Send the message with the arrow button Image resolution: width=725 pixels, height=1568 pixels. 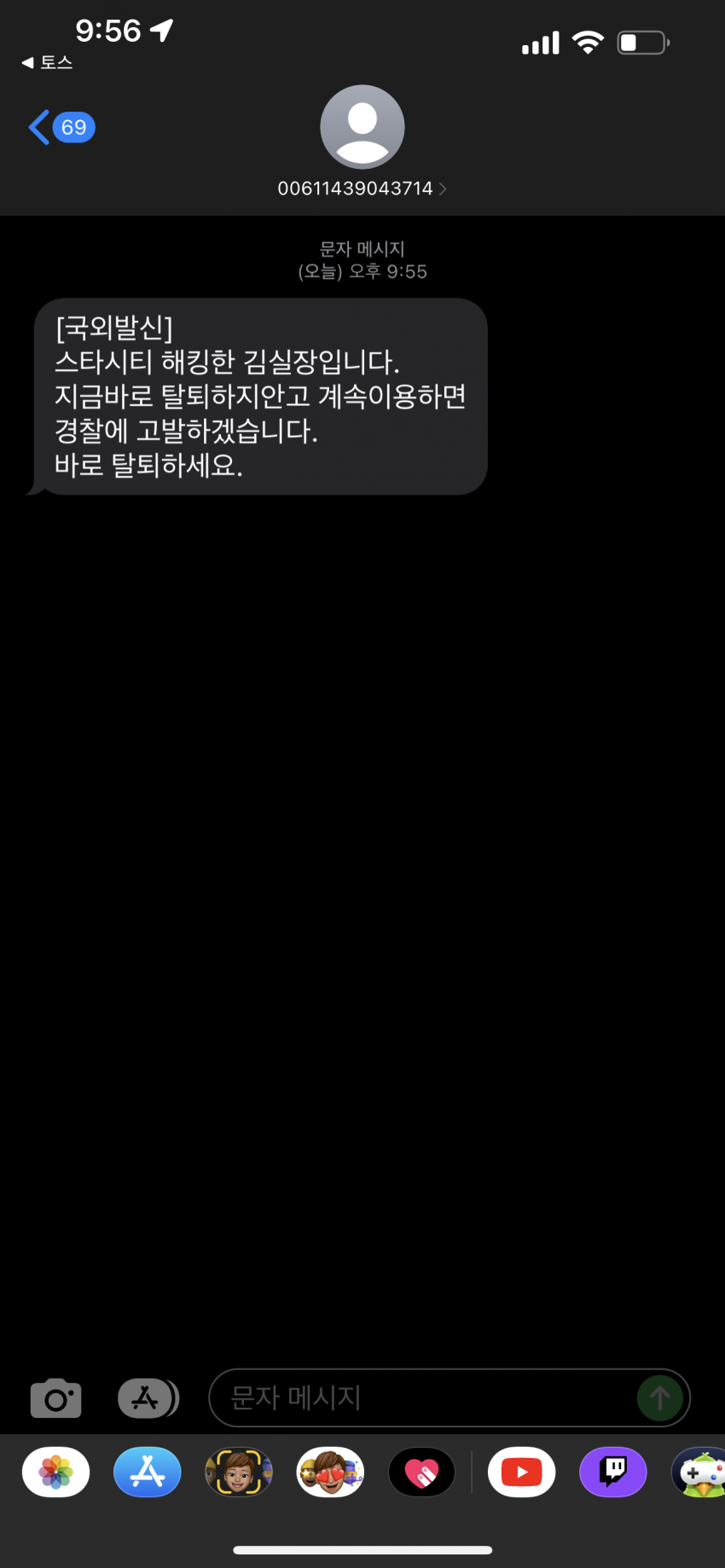pos(660,1397)
